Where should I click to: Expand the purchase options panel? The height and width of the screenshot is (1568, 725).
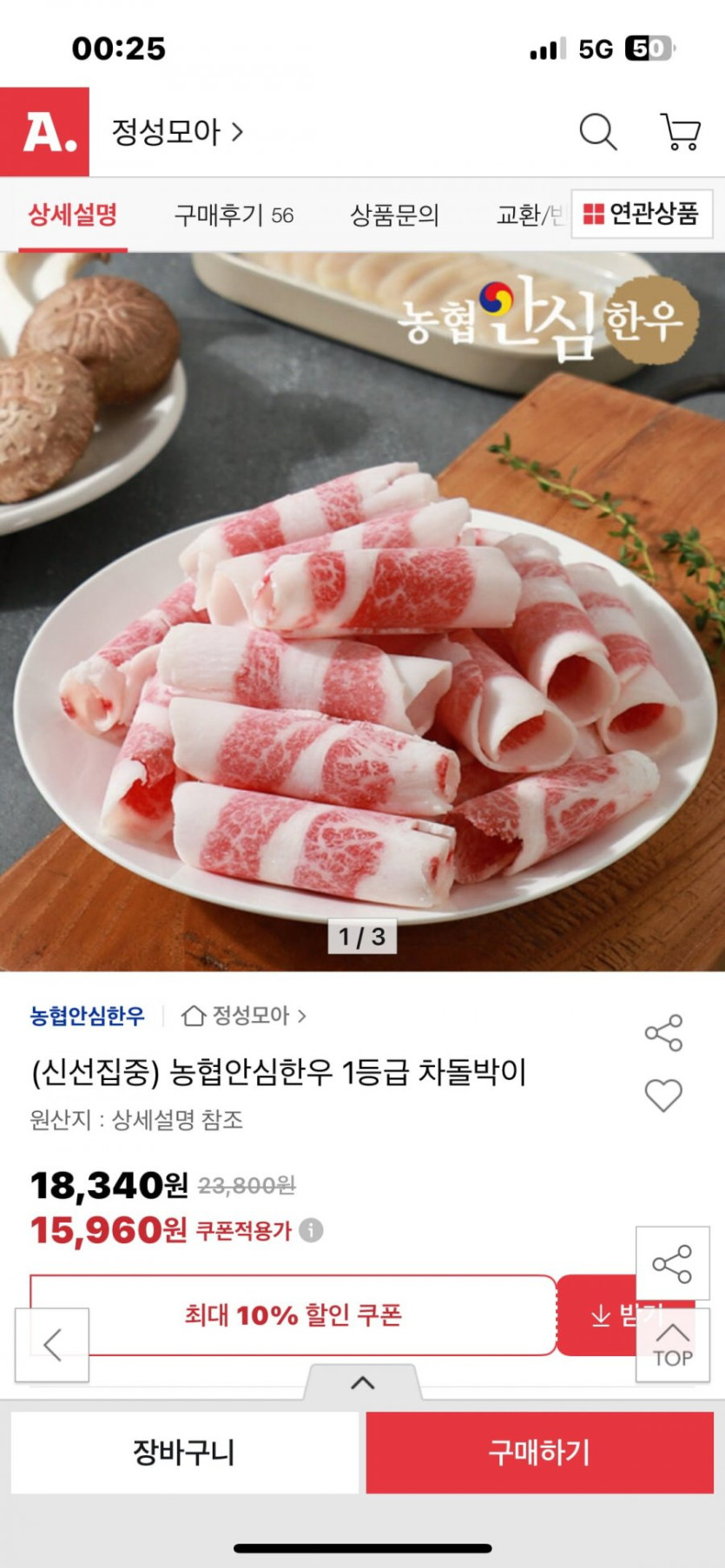click(362, 1383)
